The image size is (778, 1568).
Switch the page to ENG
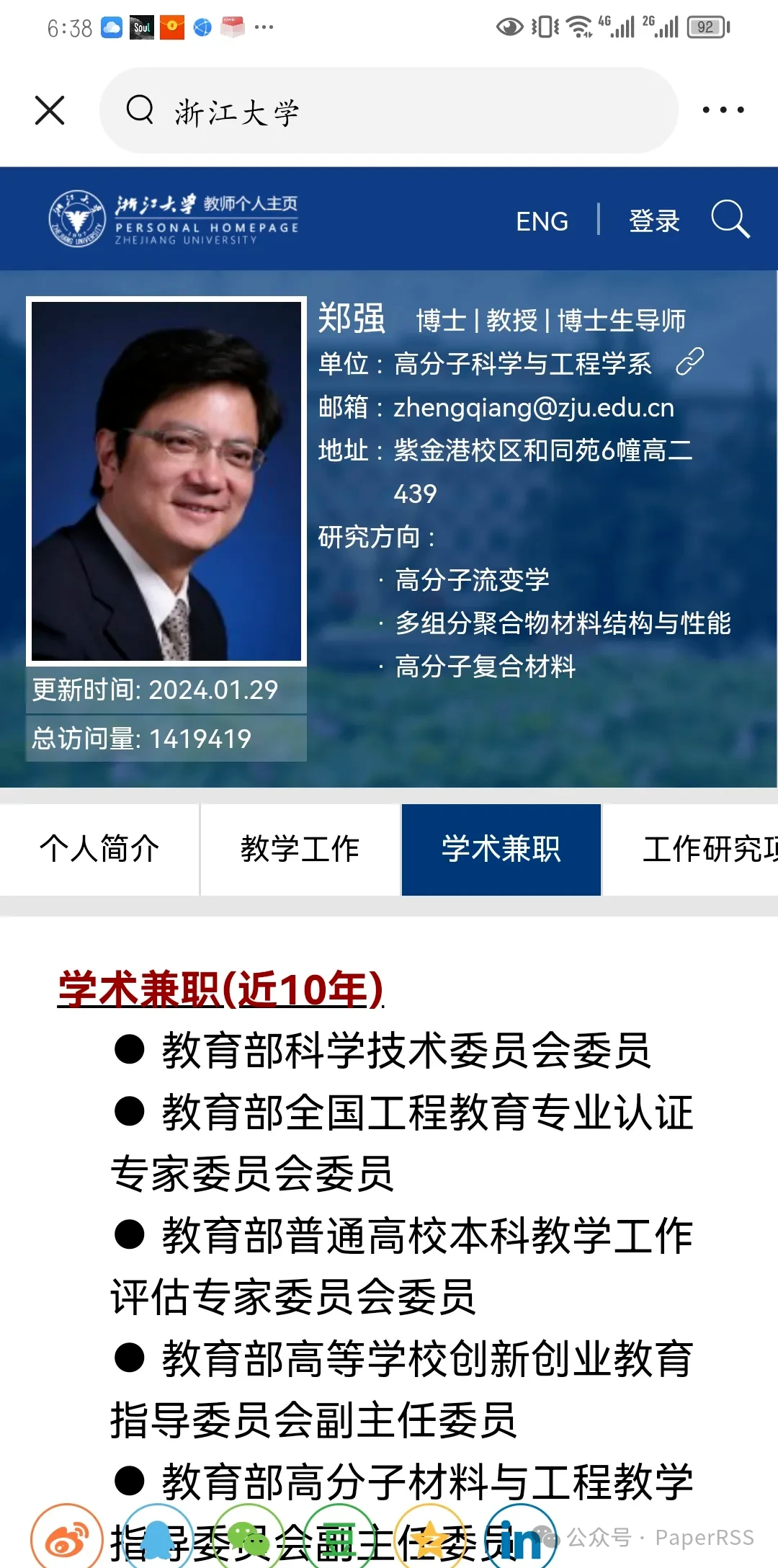pyautogui.click(x=542, y=221)
